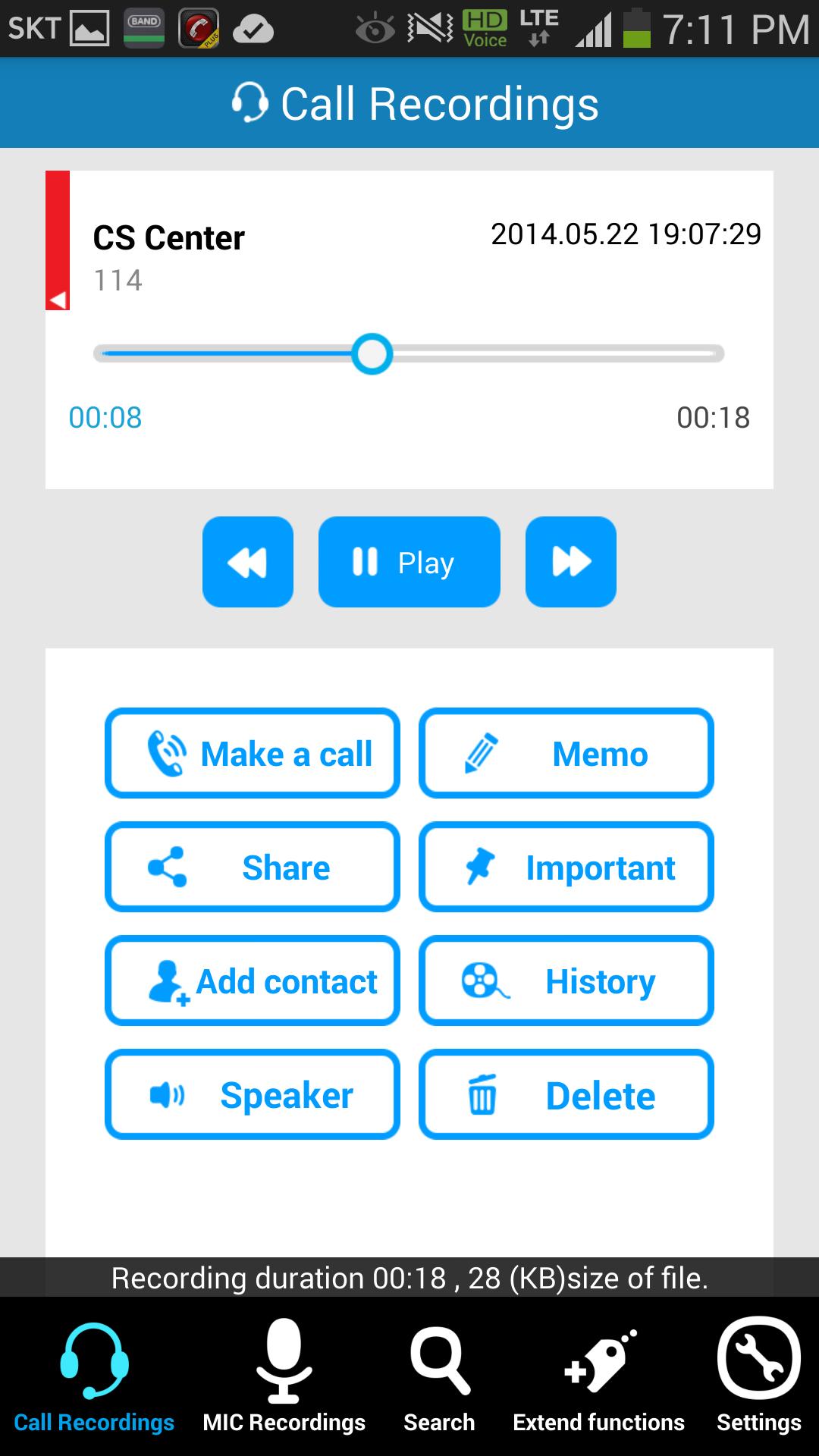819x1456 pixels.
Task: Tap the trash icon to delete recording
Action: (483, 1095)
